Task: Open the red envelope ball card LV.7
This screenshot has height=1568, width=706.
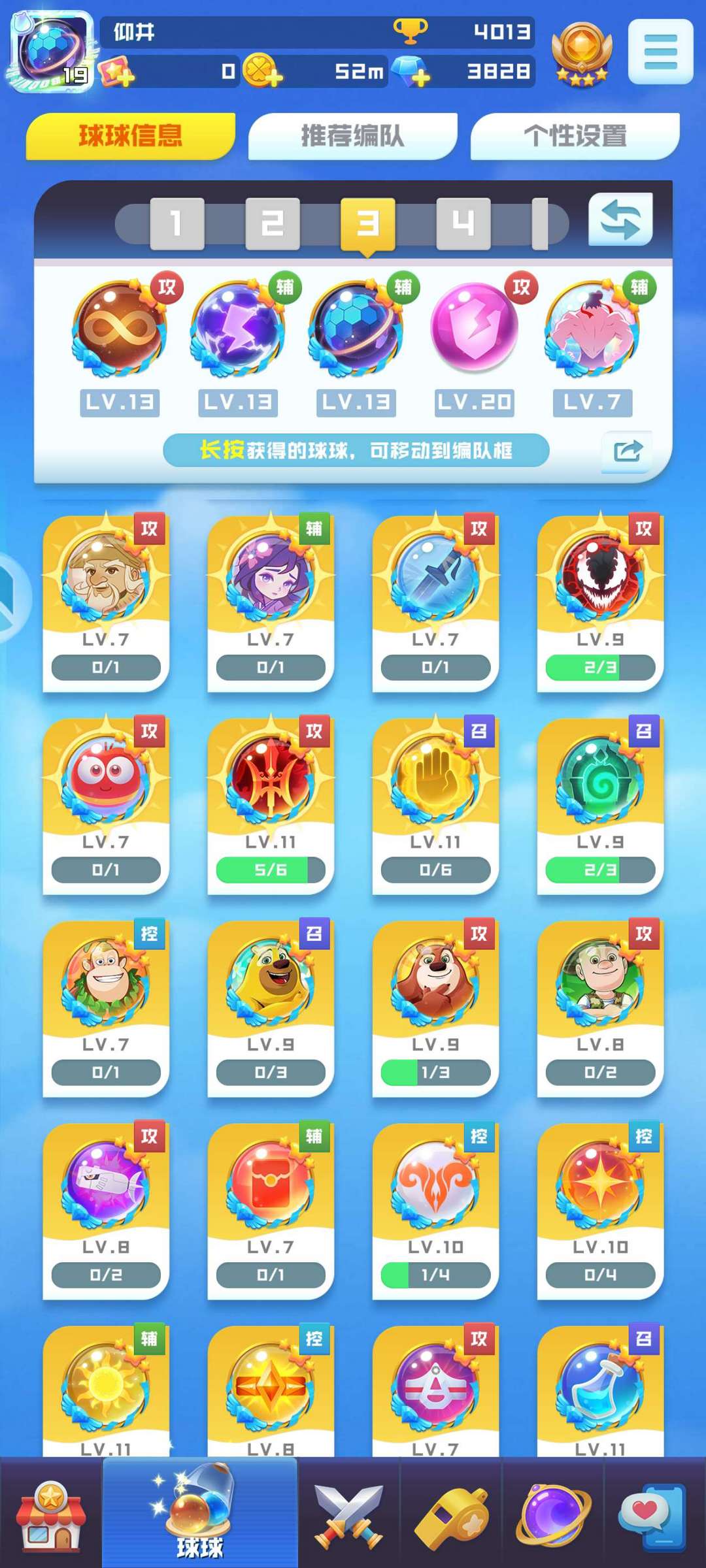Action: coord(271,1209)
